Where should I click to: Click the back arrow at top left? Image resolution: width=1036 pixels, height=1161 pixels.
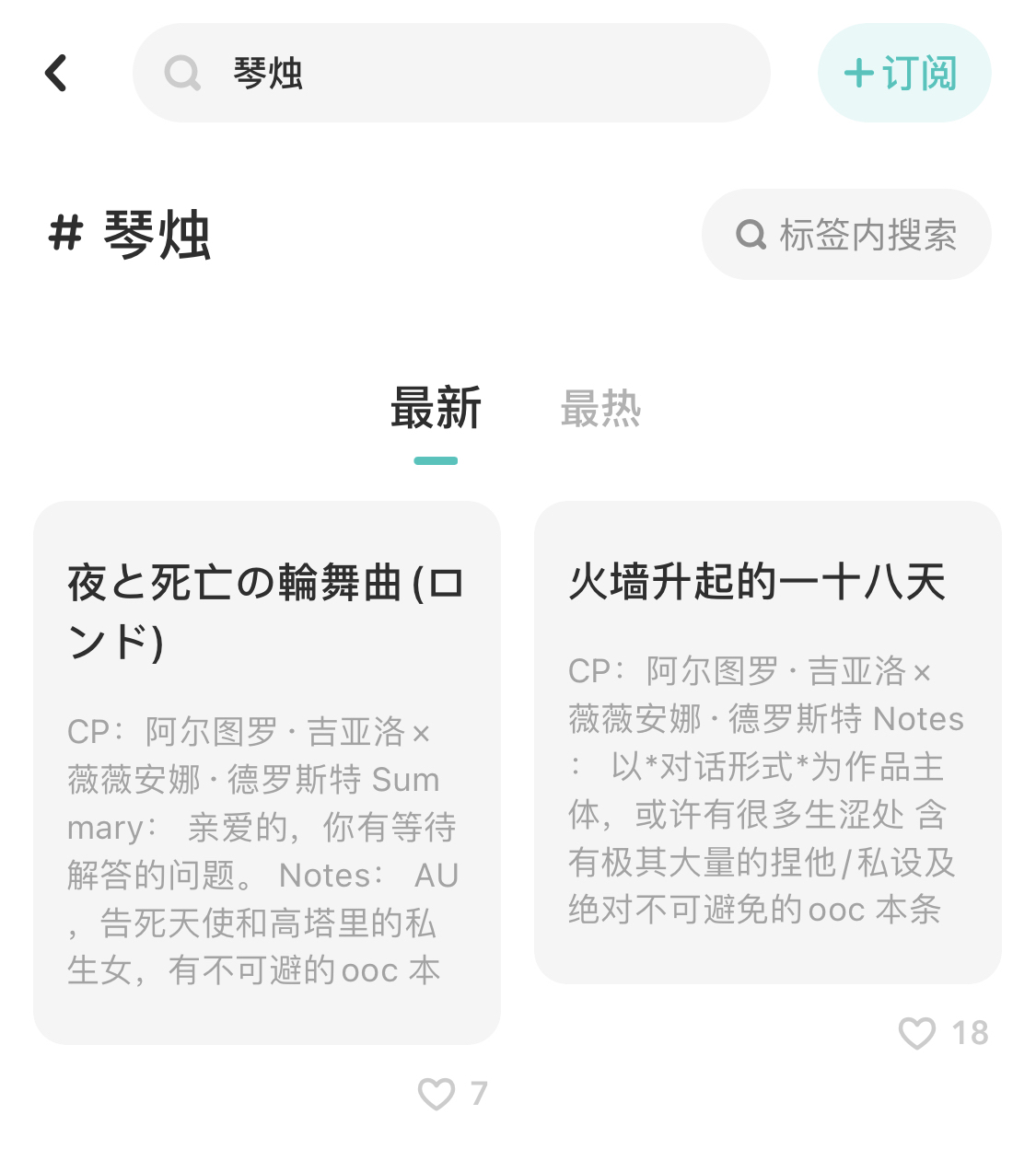click(x=57, y=73)
